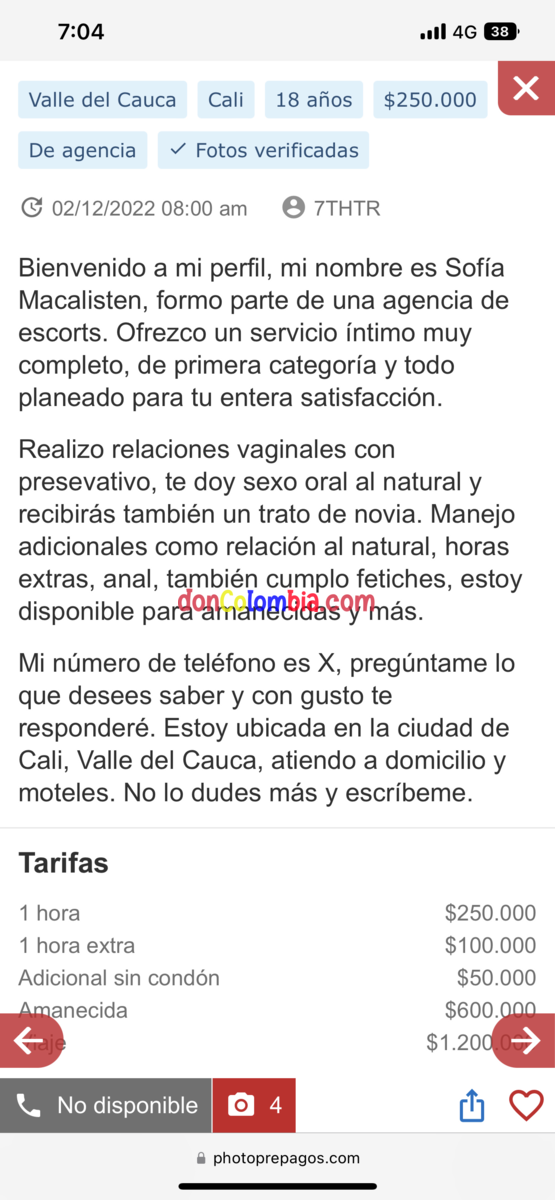Screen dimensions: 555x1200
Task: Close the listing with the red X
Action: point(526,88)
